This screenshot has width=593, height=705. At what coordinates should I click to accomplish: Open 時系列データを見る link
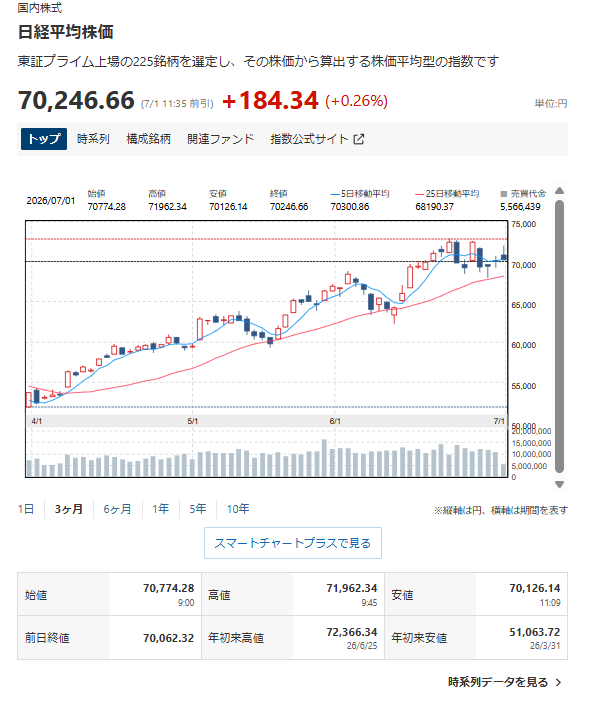(x=504, y=682)
